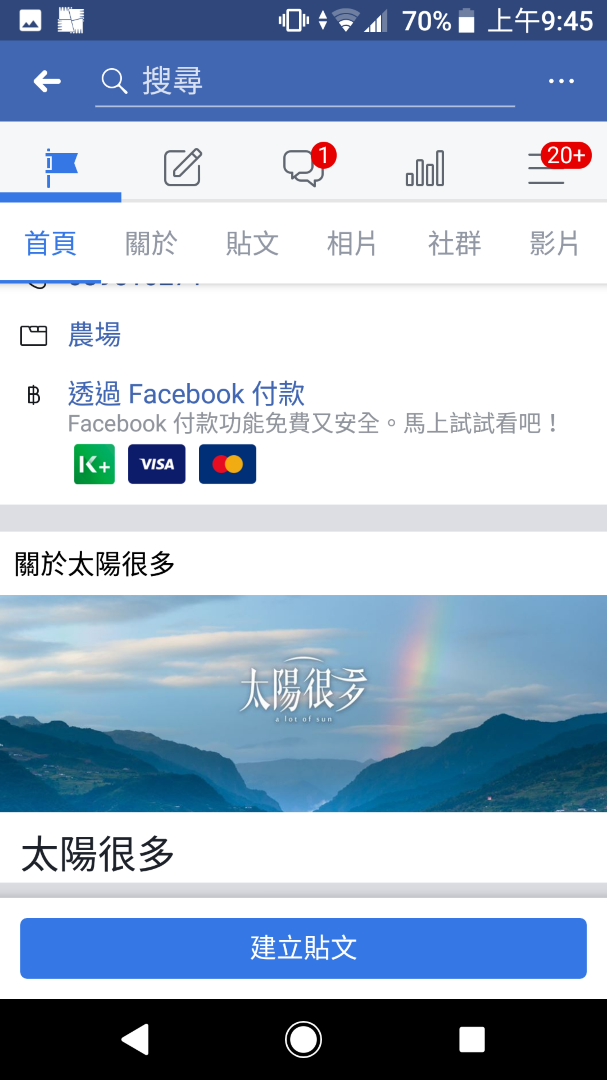Open the three-dot overflow menu
The width and height of the screenshot is (607, 1080).
pos(561,81)
